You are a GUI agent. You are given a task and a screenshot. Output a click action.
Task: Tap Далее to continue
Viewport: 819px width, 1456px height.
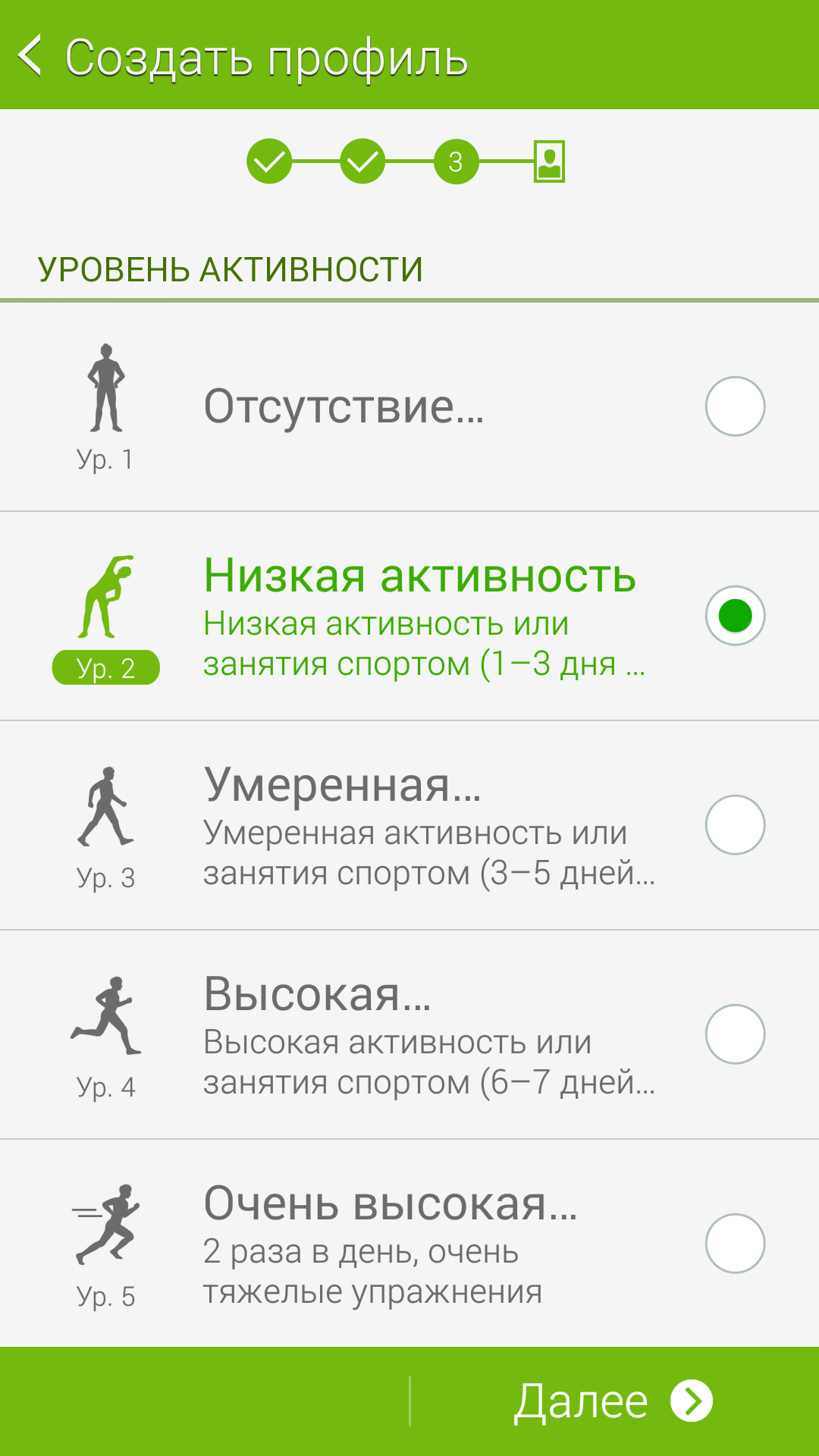pos(614,1401)
